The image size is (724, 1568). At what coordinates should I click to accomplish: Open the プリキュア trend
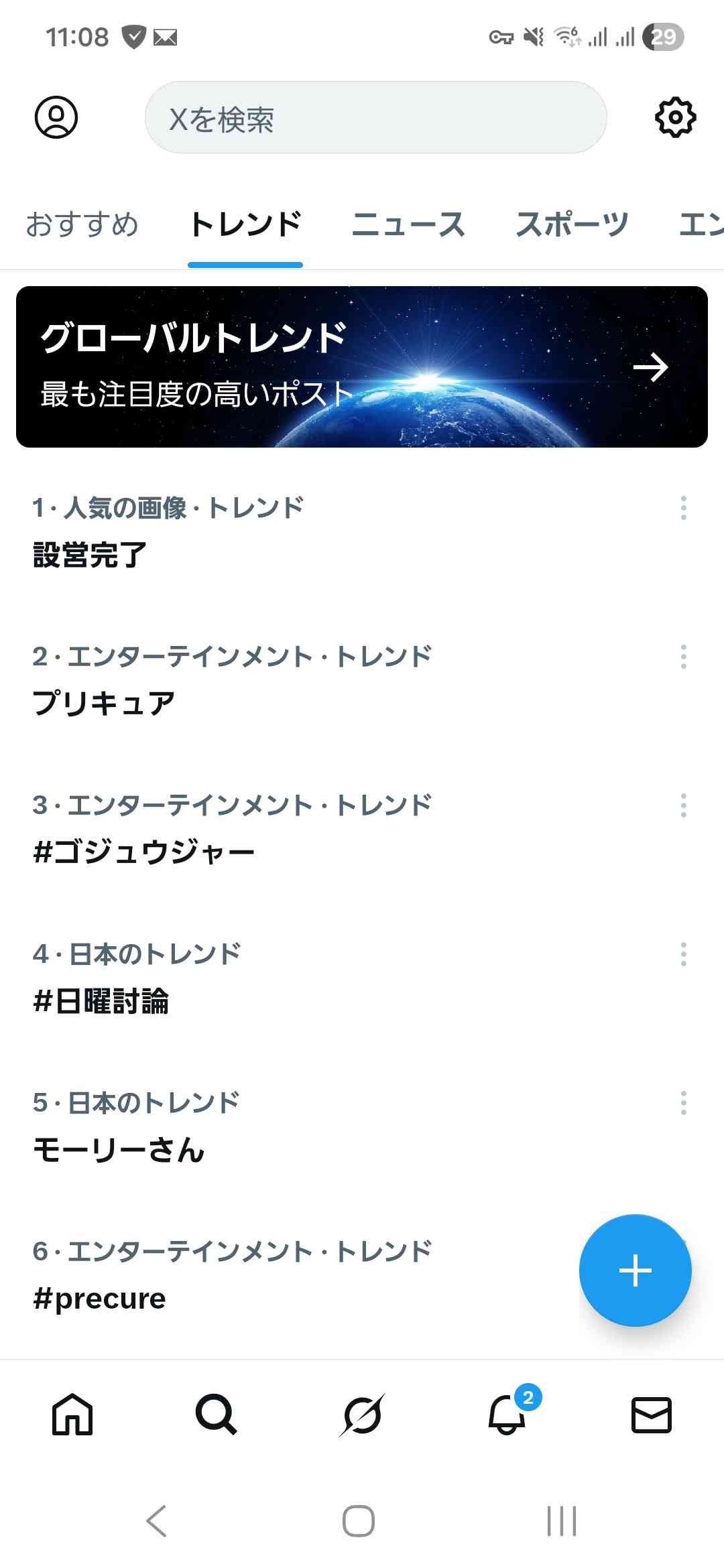pyautogui.click(x=104, y=704)
